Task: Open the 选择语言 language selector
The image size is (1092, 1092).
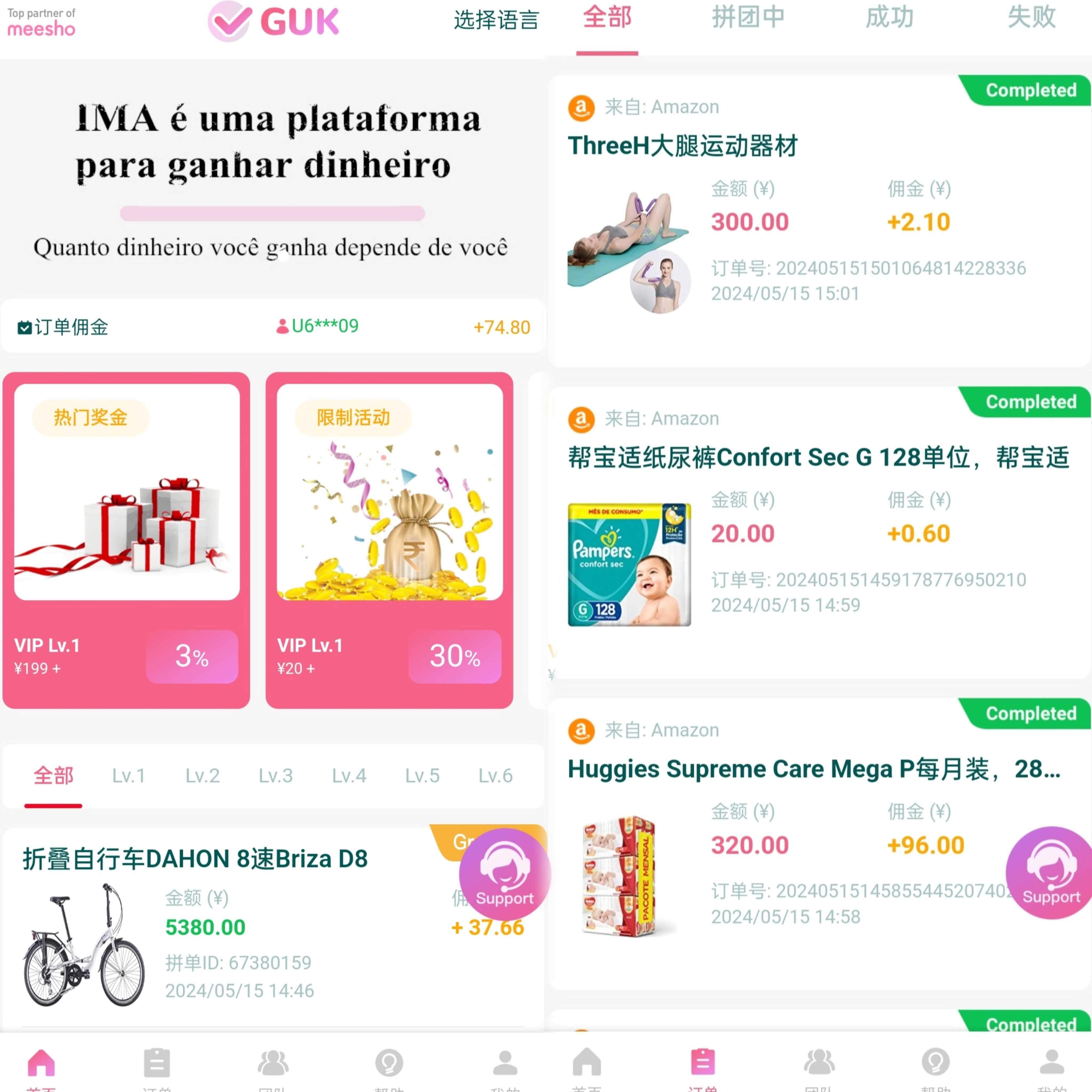Action: [x=496, y=20]
